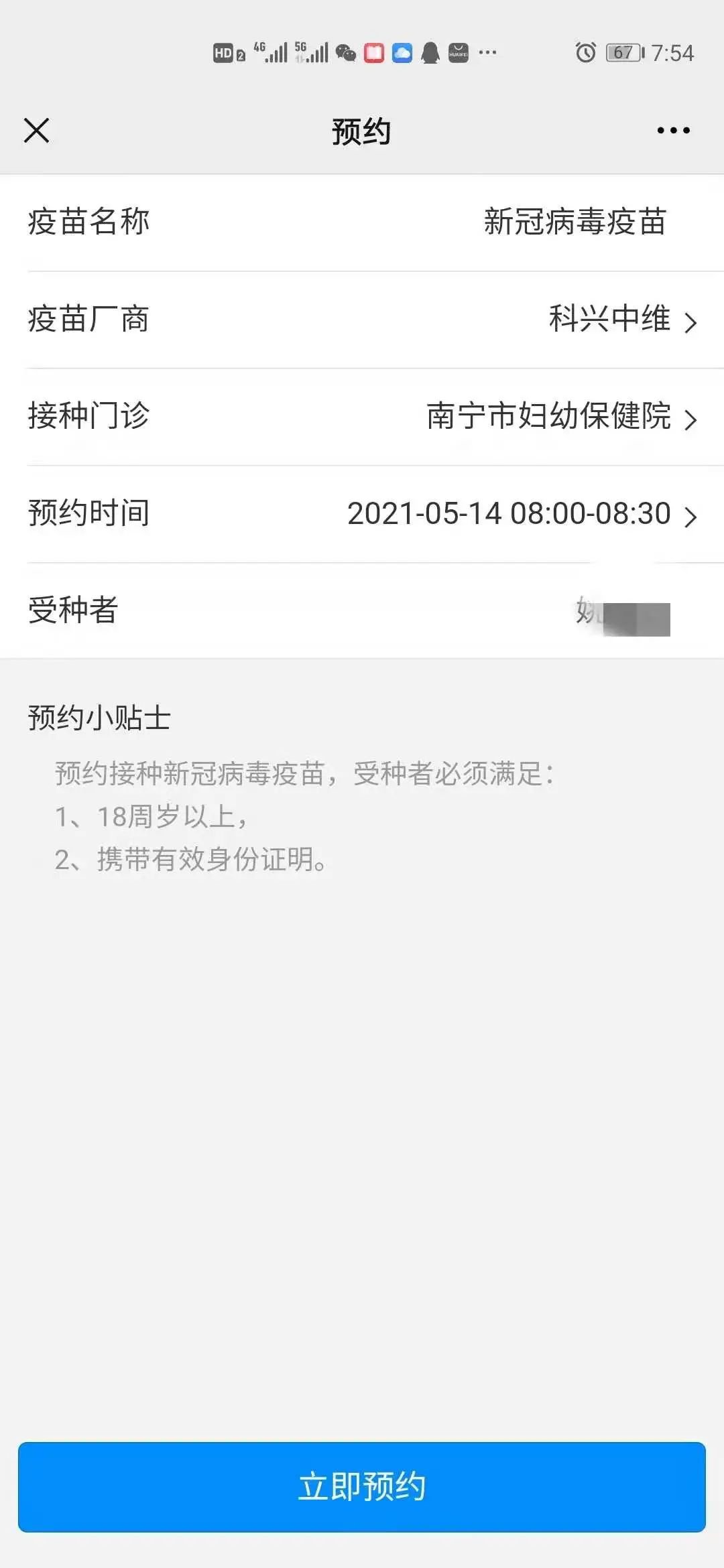
Task: Open the three-dot more options menu
Action: click(x=673, y=131)
